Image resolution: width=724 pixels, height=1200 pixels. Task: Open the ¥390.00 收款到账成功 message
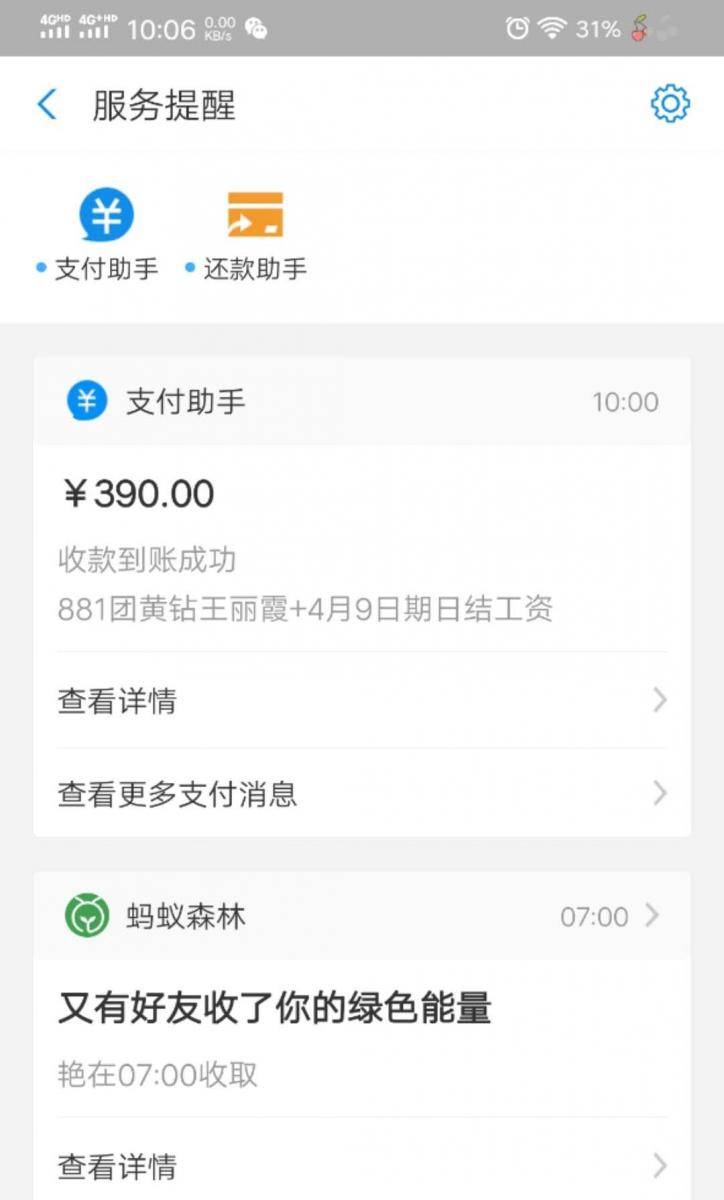click(360, 550)
